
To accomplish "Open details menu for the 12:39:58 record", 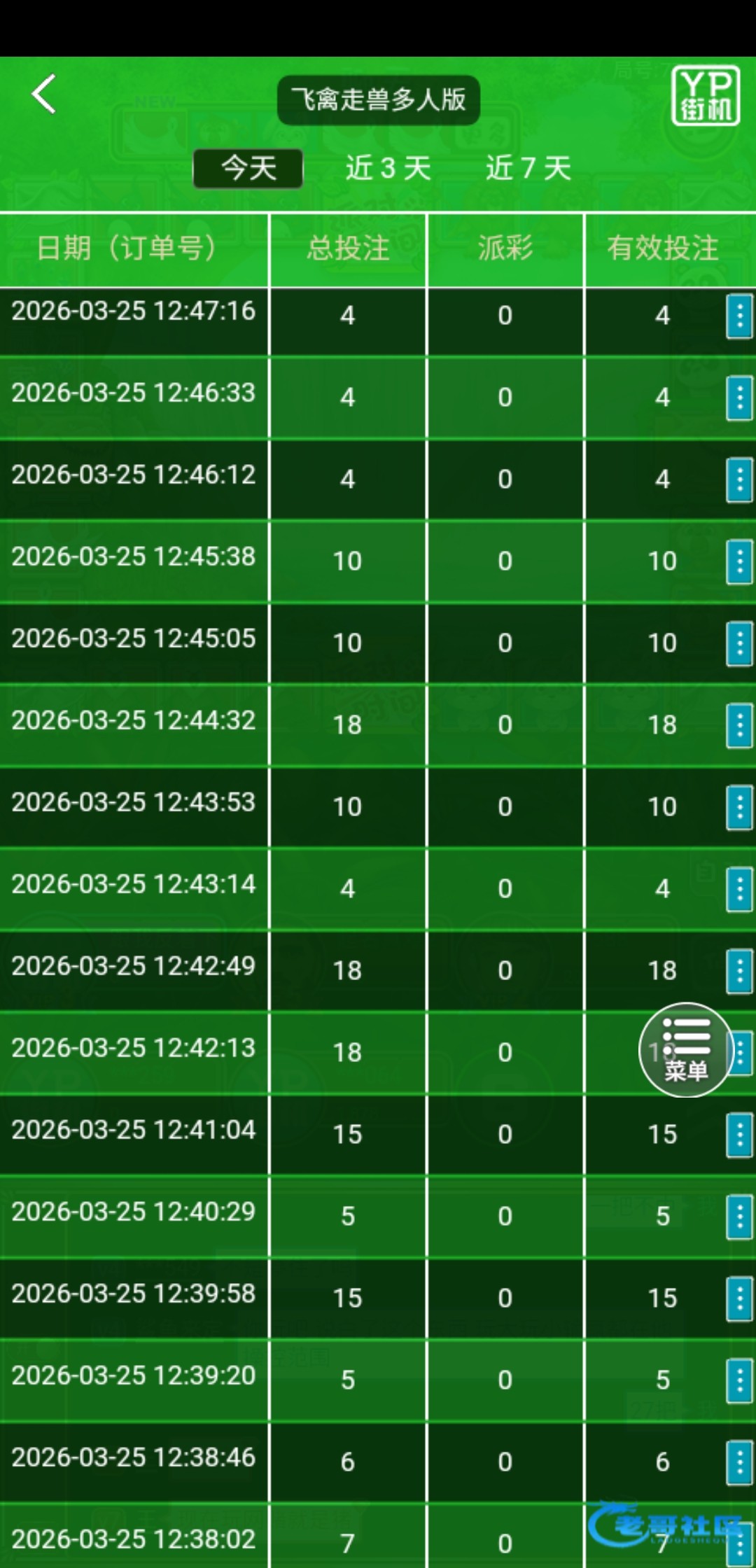I will coord(739,1298).
